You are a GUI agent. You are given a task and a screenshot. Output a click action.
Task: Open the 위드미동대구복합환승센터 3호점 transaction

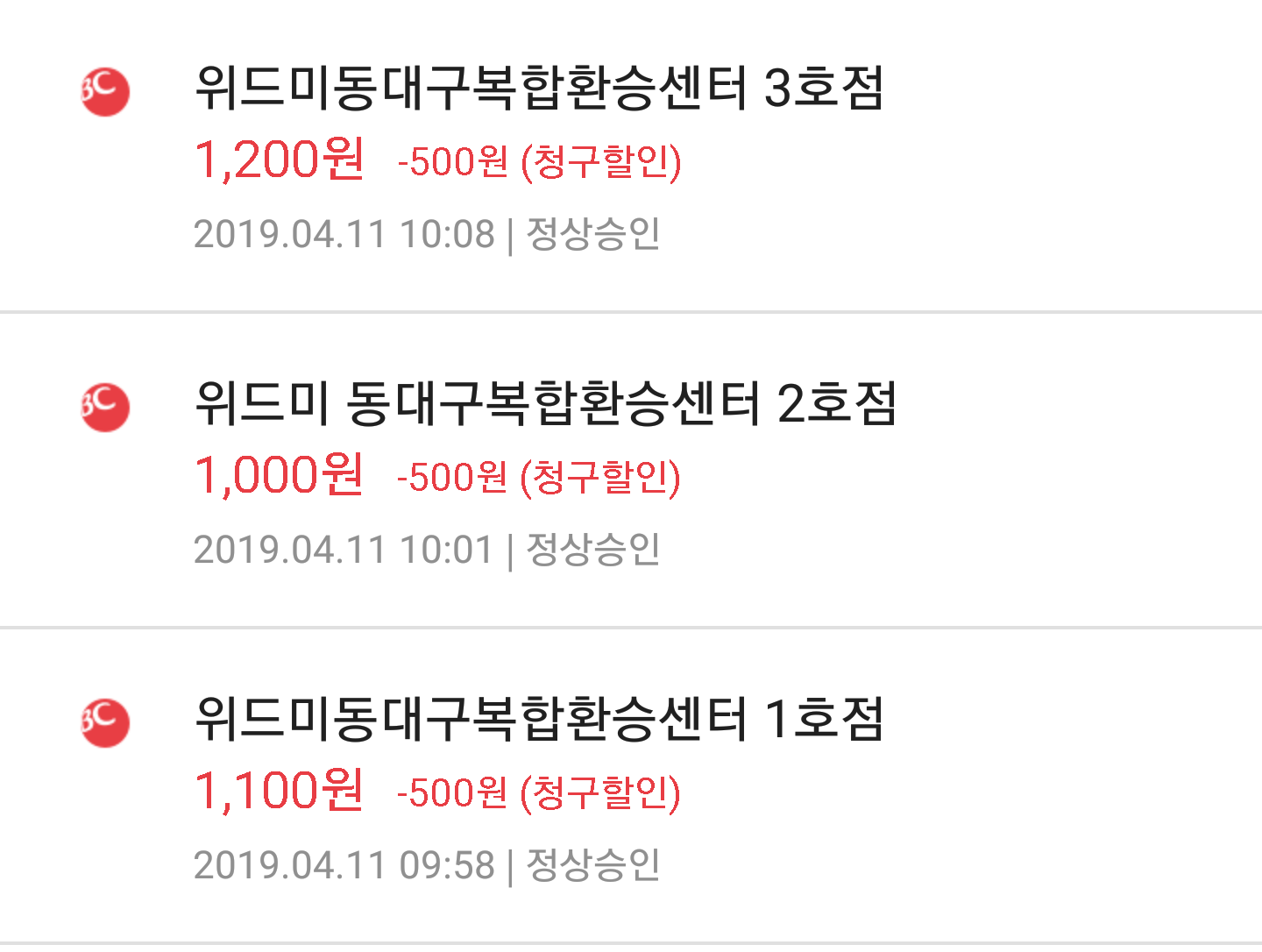(538, 89)
